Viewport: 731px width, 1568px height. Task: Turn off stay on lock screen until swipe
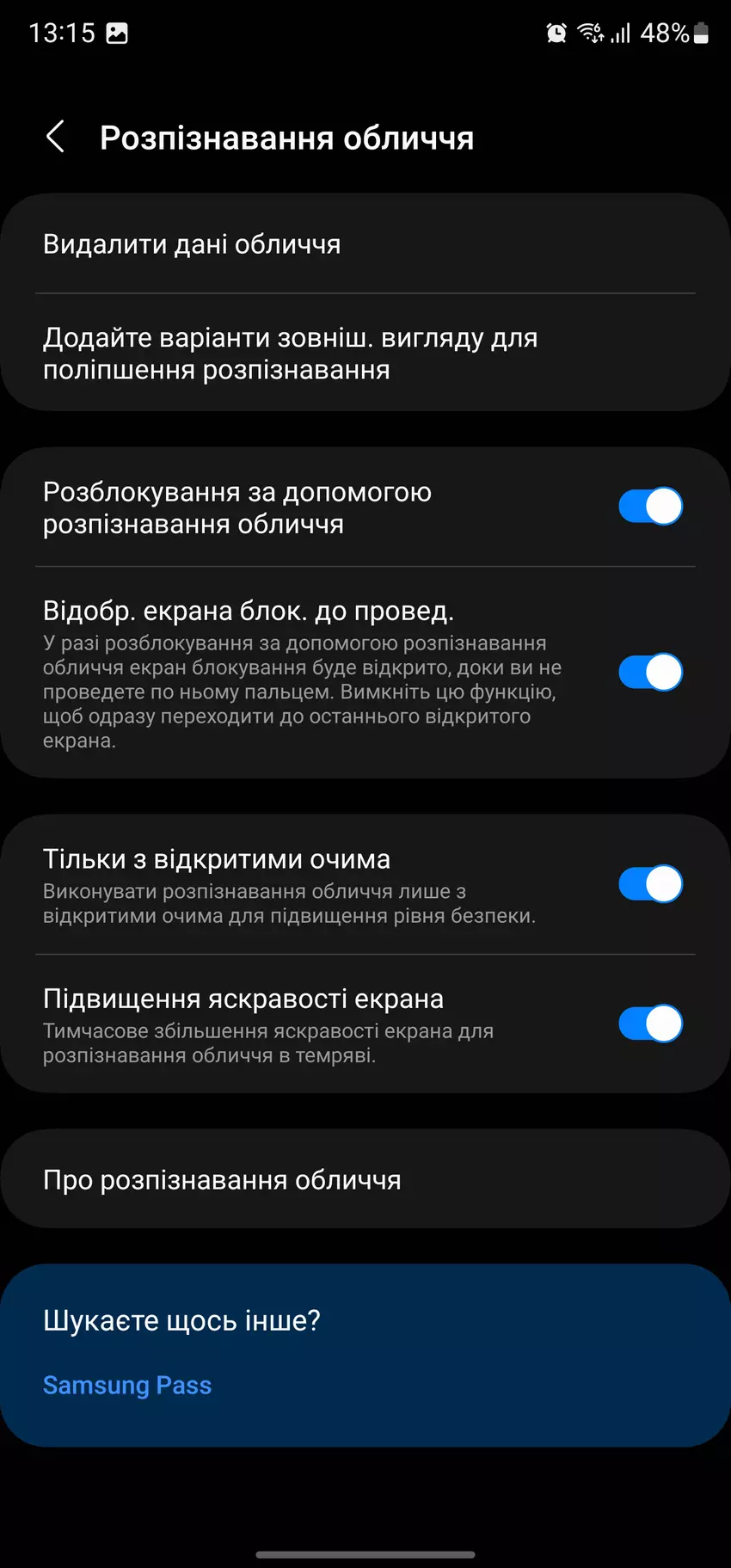[x=651, y=672]
